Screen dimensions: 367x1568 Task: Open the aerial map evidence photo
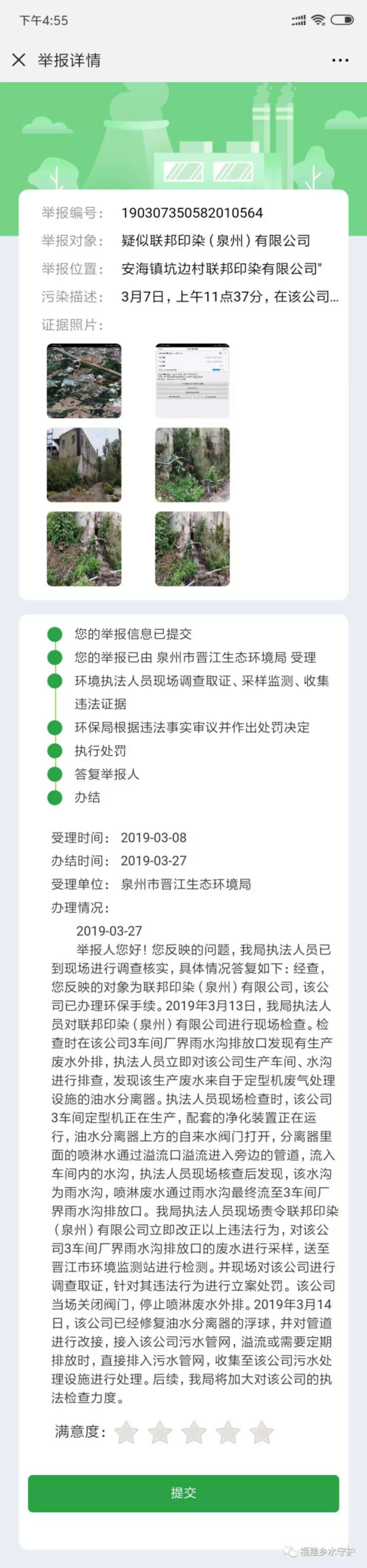pos(84,381)
